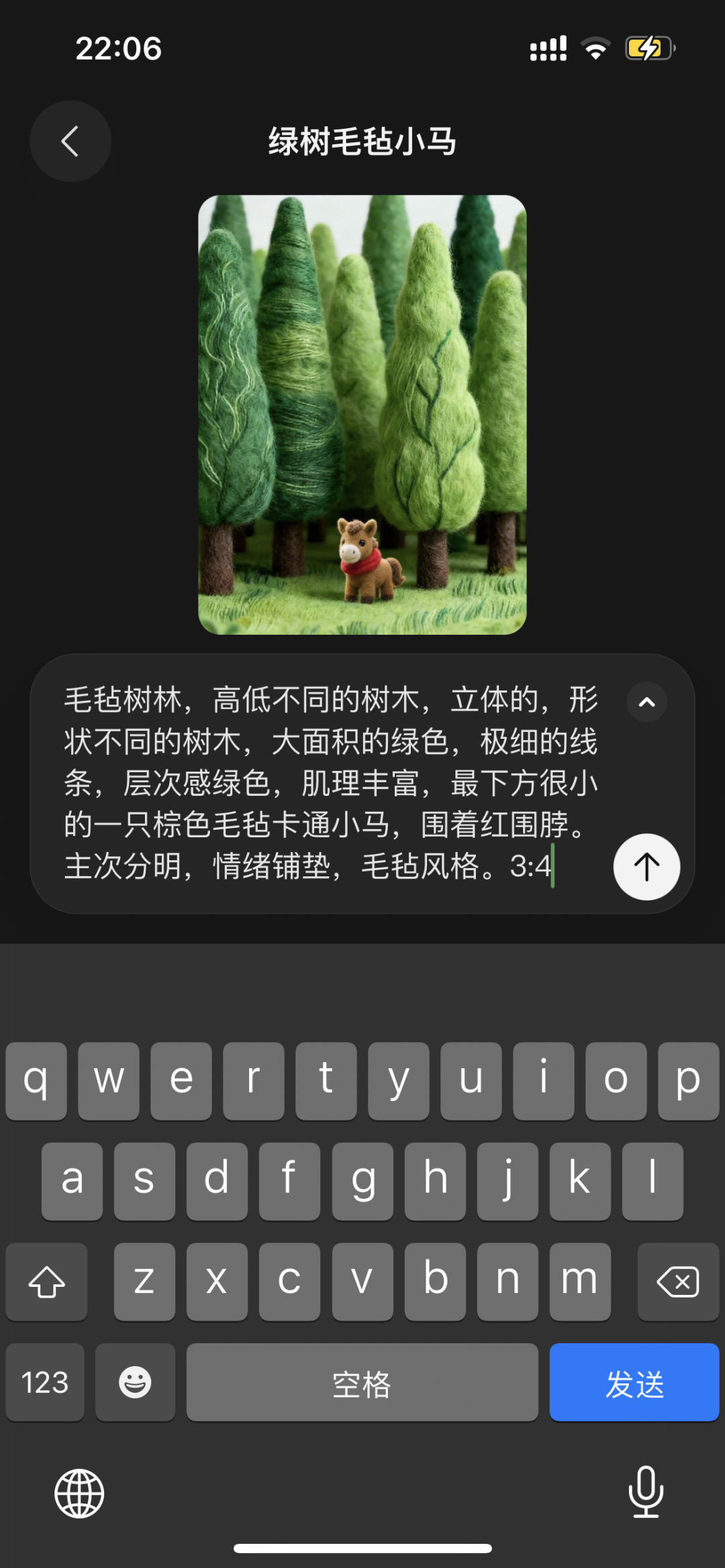Open the generated felt forest image
The width and height of the screenshot is (725, 1568).
(362, 415)
